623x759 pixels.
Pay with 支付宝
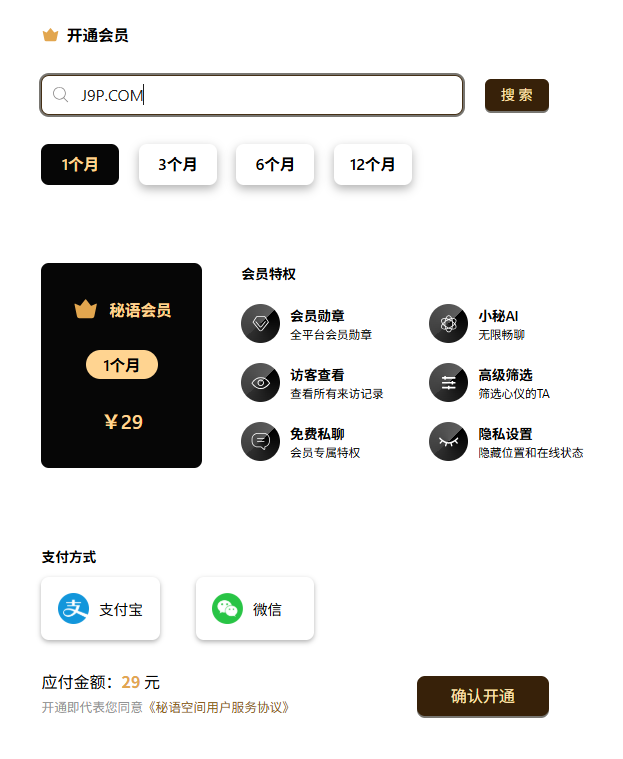point(100,609)
